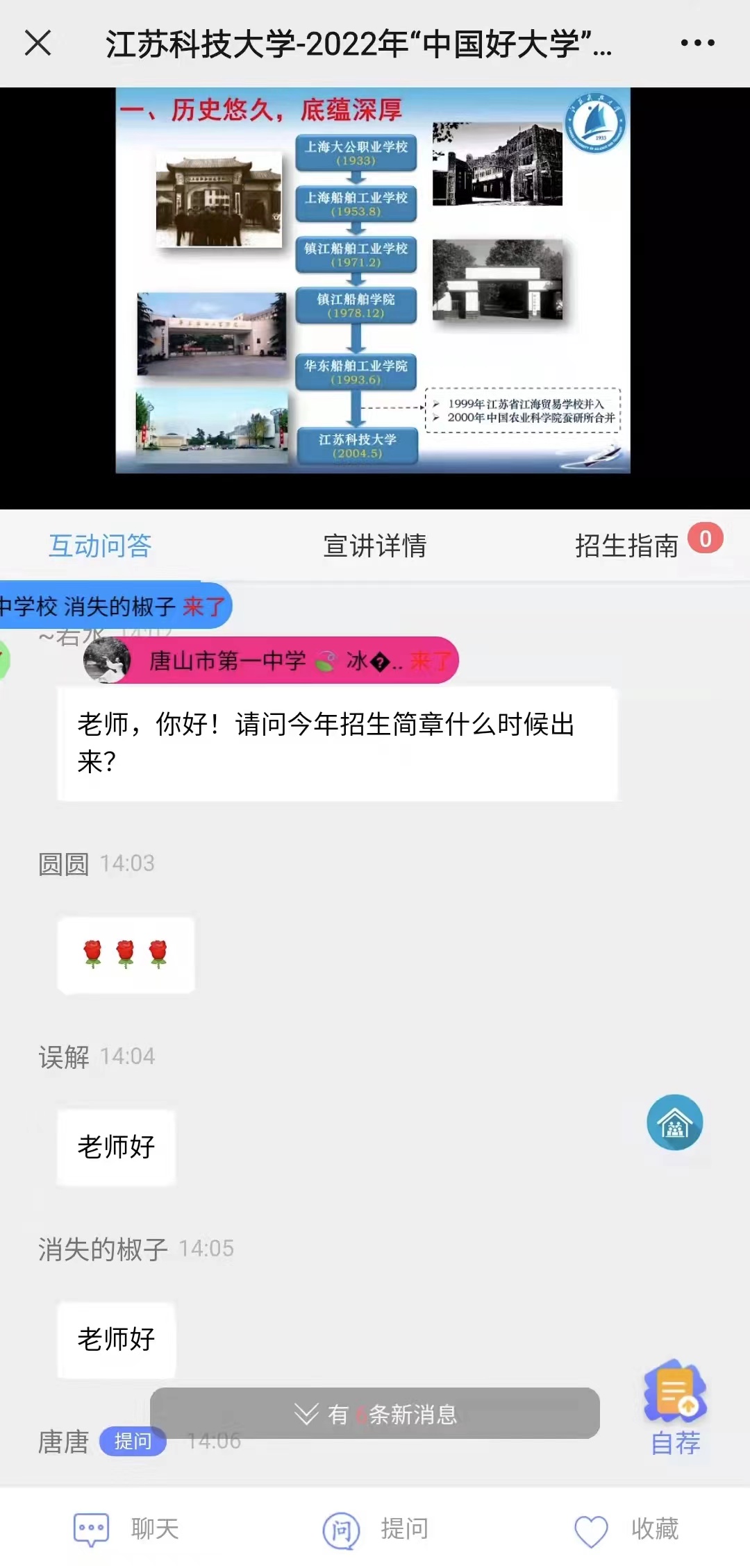Add this session to 收藏
The image size is (750, 1568).
626,1528
